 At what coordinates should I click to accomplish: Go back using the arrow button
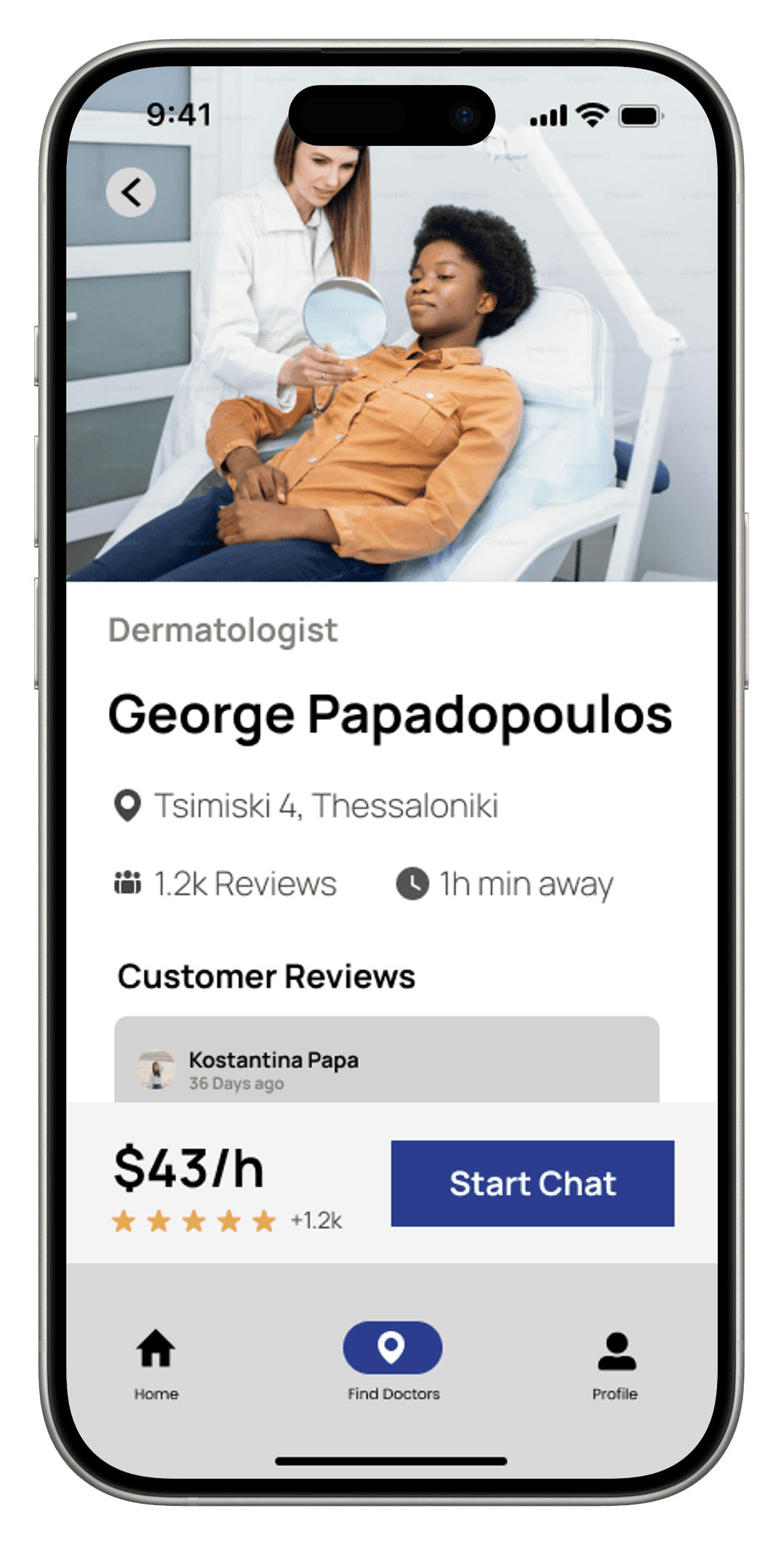[131, 192]
